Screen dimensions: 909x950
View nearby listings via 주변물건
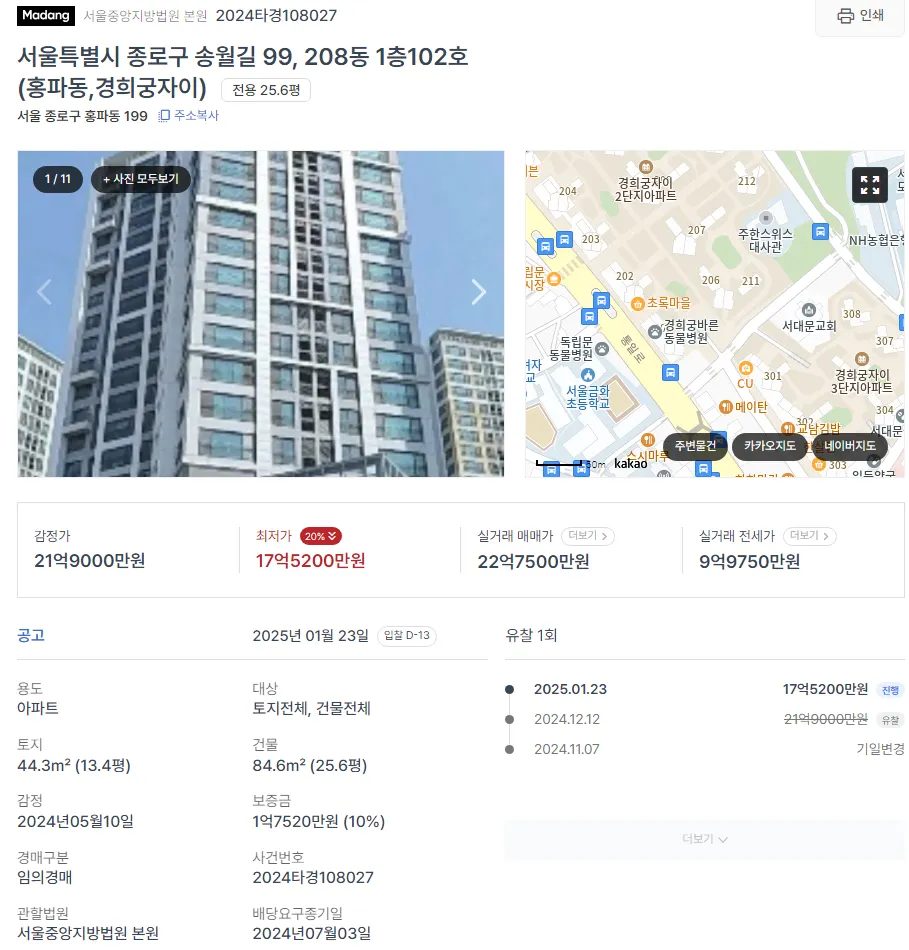695,446
